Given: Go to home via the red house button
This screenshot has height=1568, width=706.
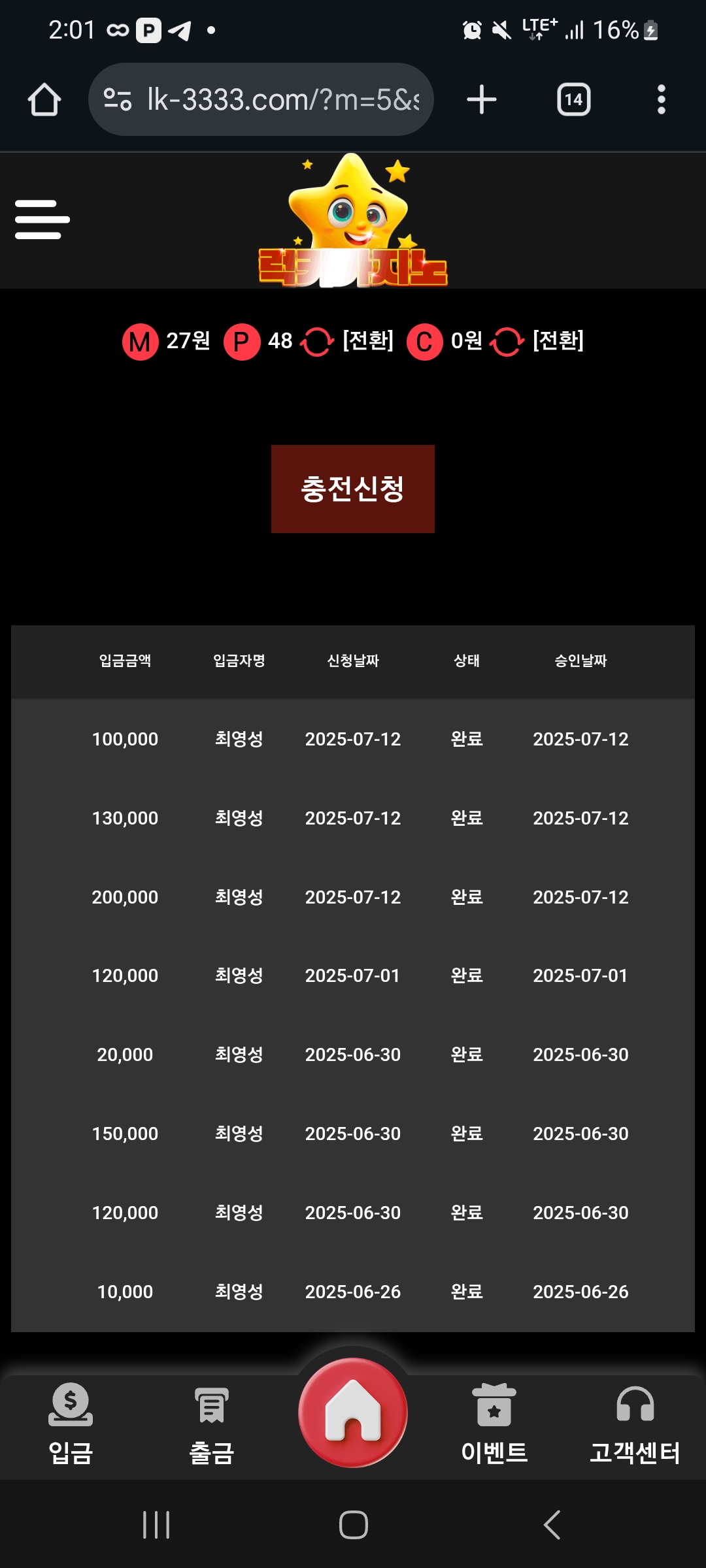Looking at the screenshot, I should point(353,1413).
